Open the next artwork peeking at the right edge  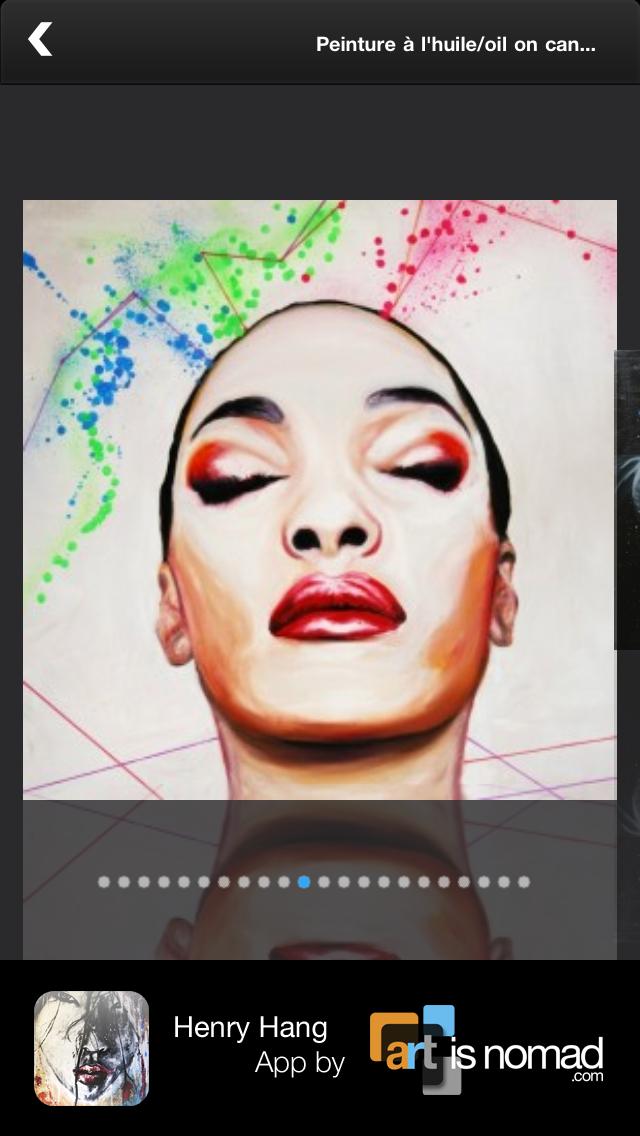tap(628, 500)
